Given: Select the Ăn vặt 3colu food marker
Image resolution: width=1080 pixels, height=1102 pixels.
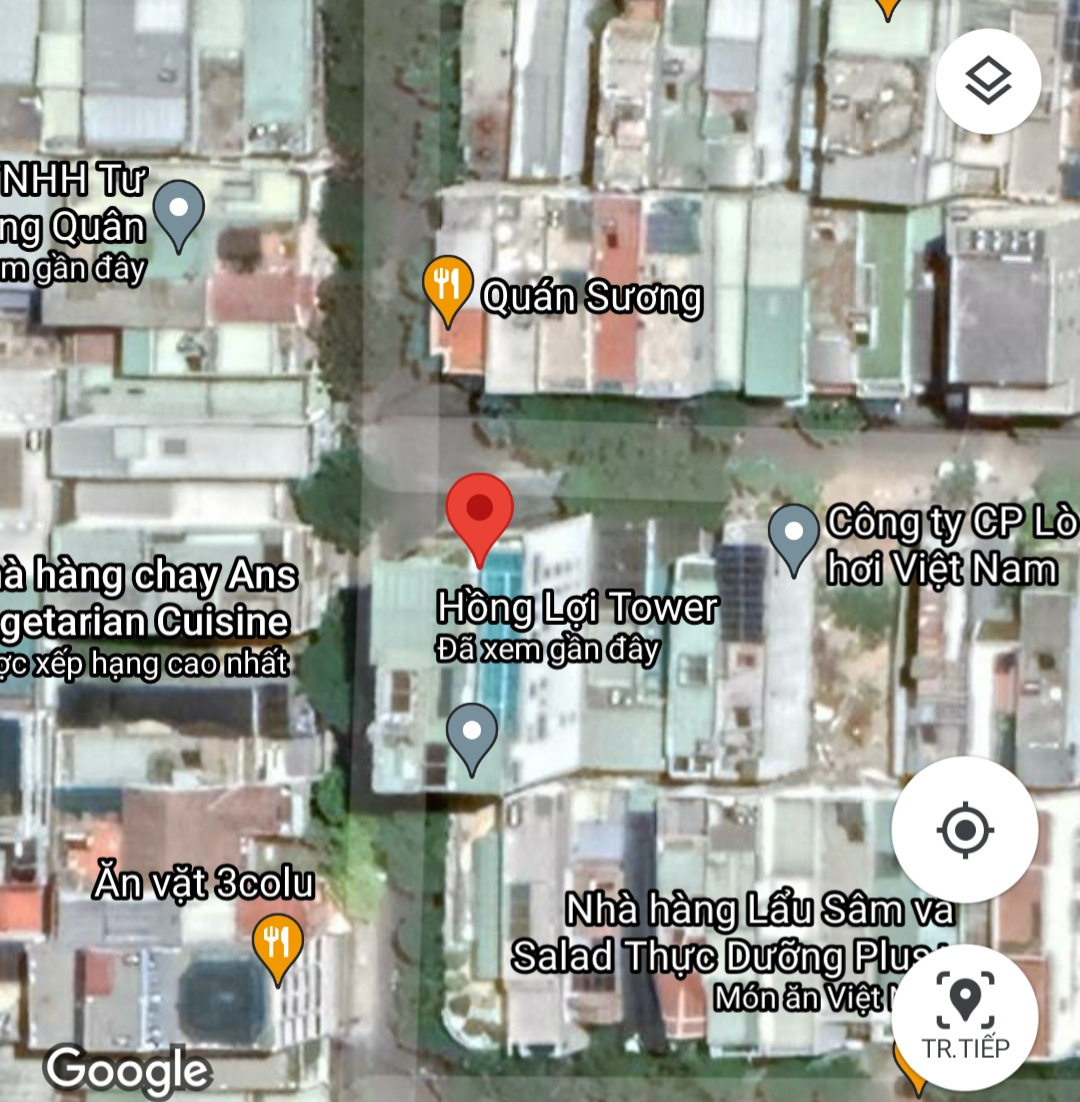Looking at the screenshot, I should pos(277,943).
